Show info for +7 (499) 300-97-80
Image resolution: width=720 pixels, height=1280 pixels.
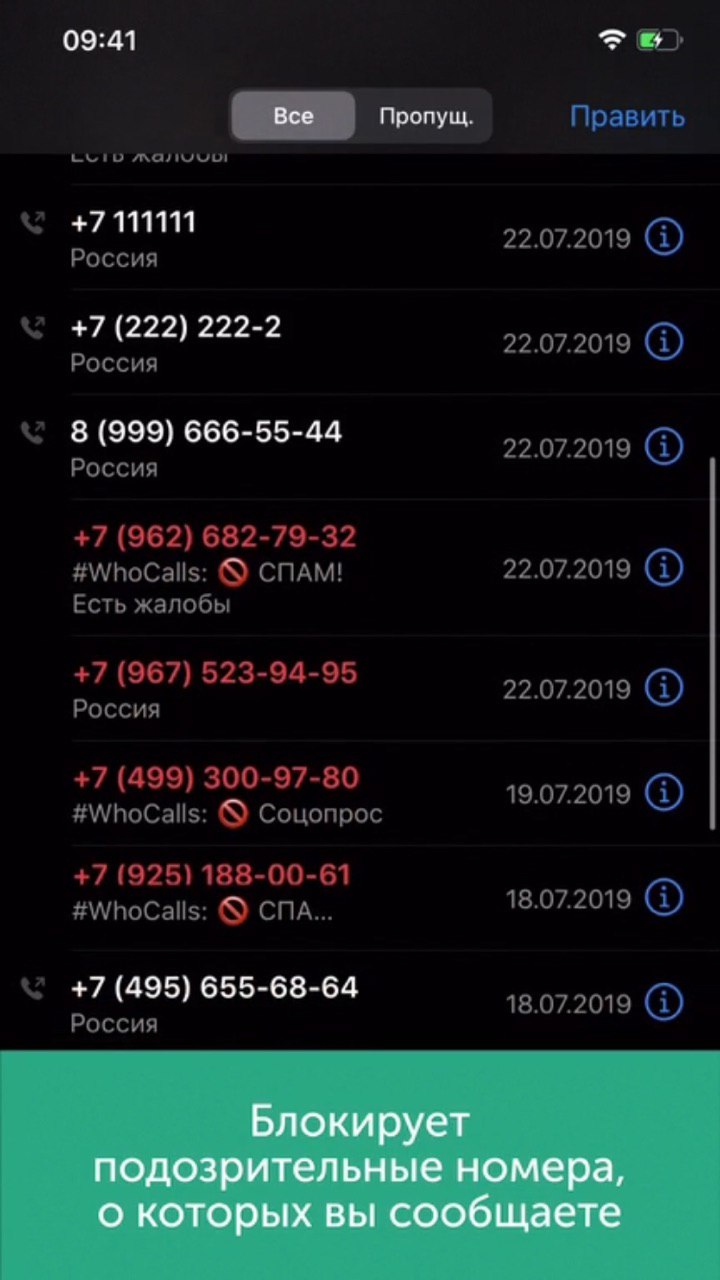tap(663, 794)
